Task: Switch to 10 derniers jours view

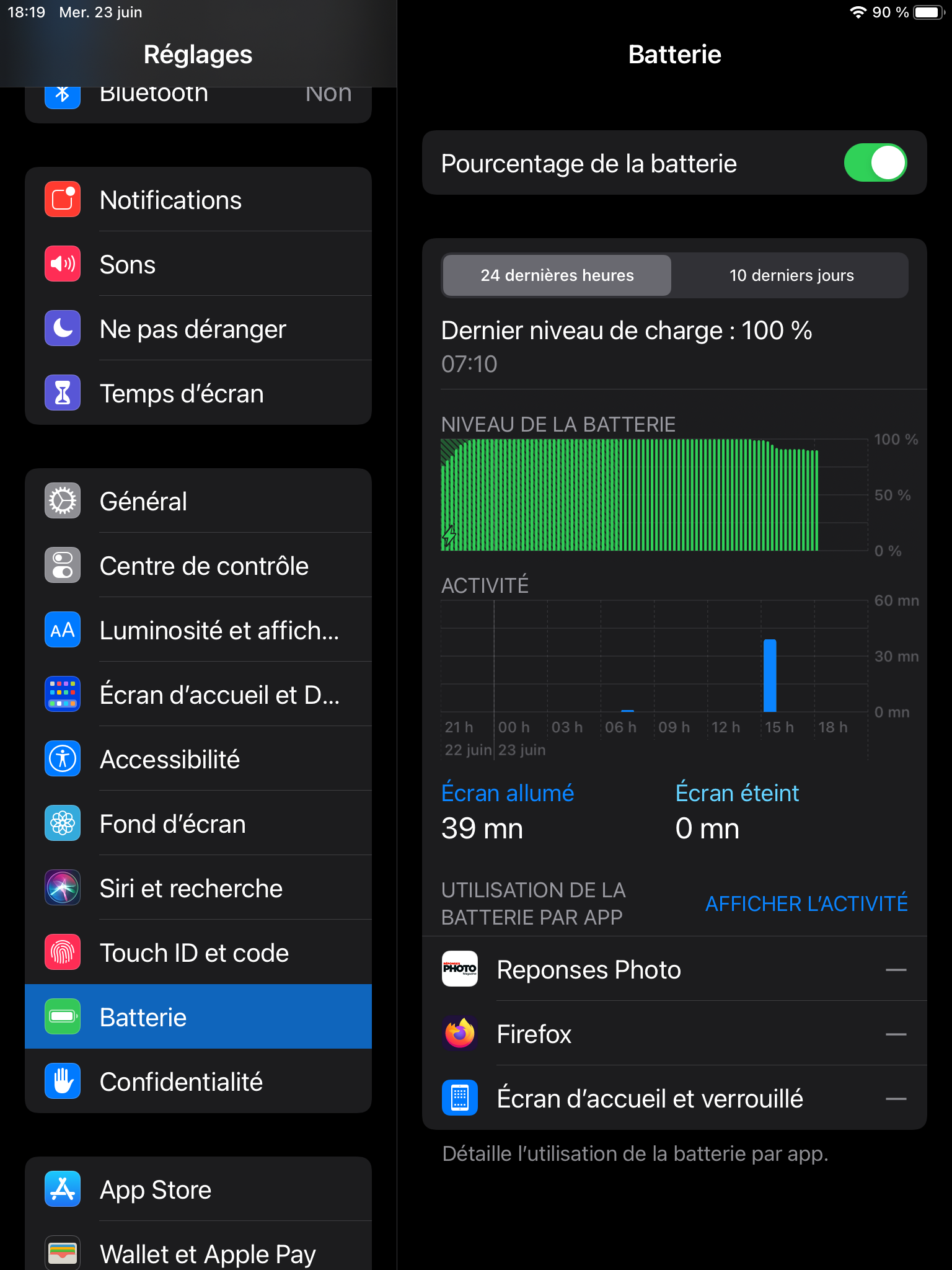Action: click(x=791, y=275)
